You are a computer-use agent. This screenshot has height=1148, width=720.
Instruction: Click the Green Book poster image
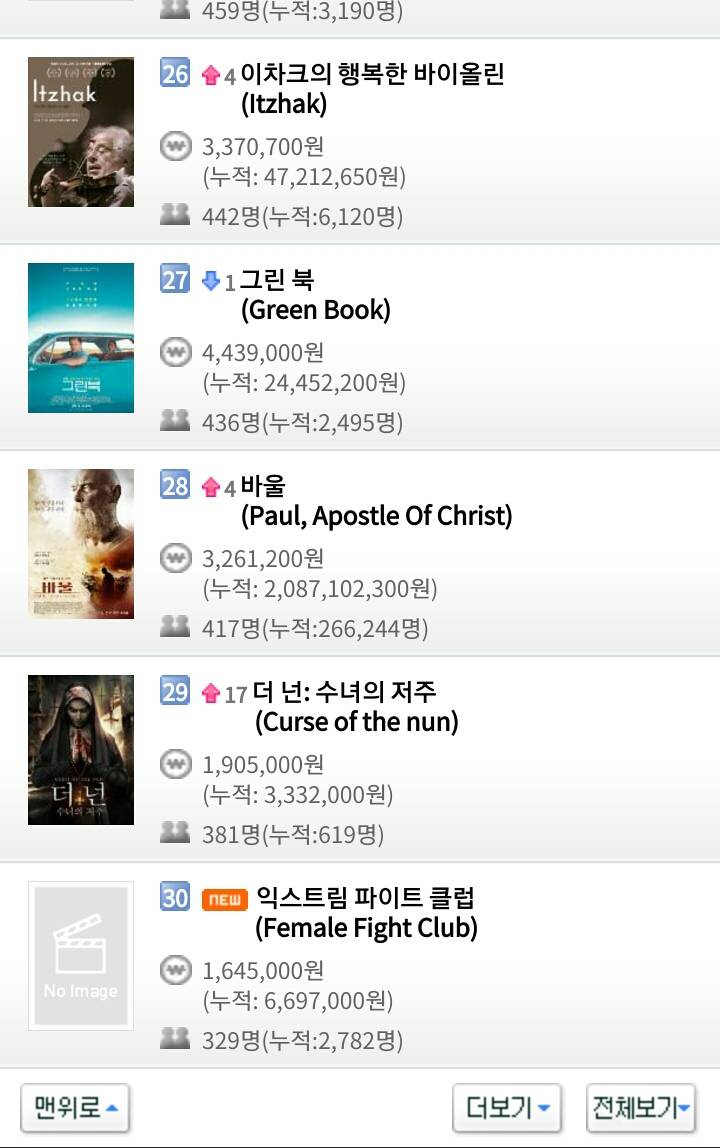coord(80,337)
